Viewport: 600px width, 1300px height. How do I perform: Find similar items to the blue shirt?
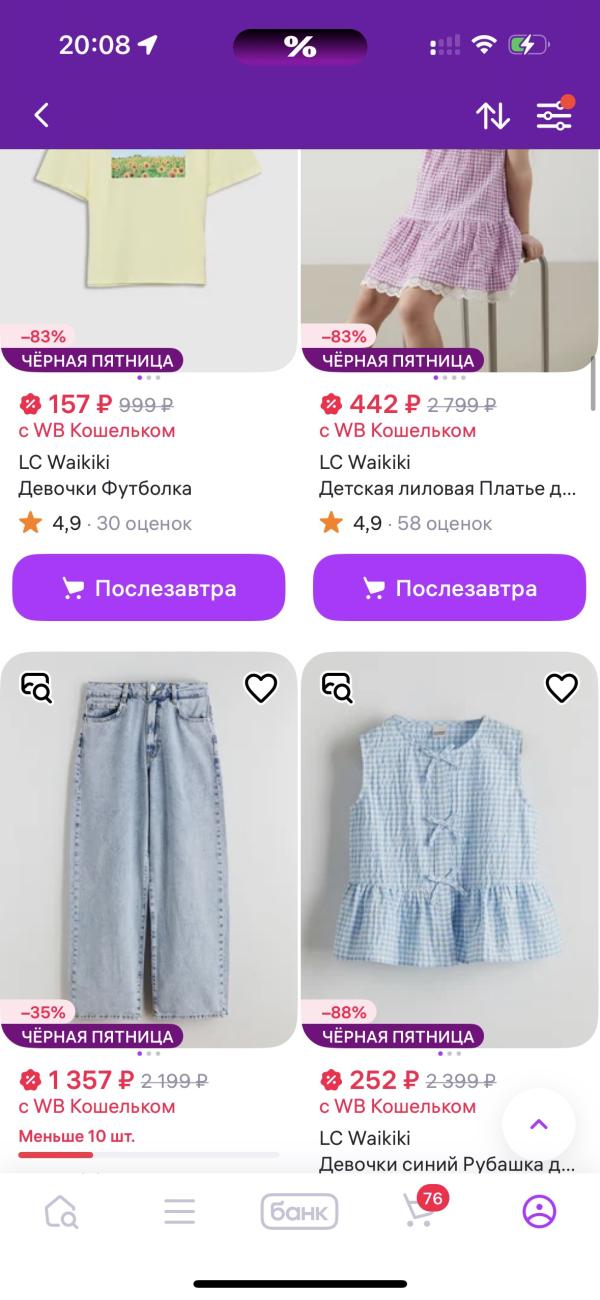tap(337, 687)
